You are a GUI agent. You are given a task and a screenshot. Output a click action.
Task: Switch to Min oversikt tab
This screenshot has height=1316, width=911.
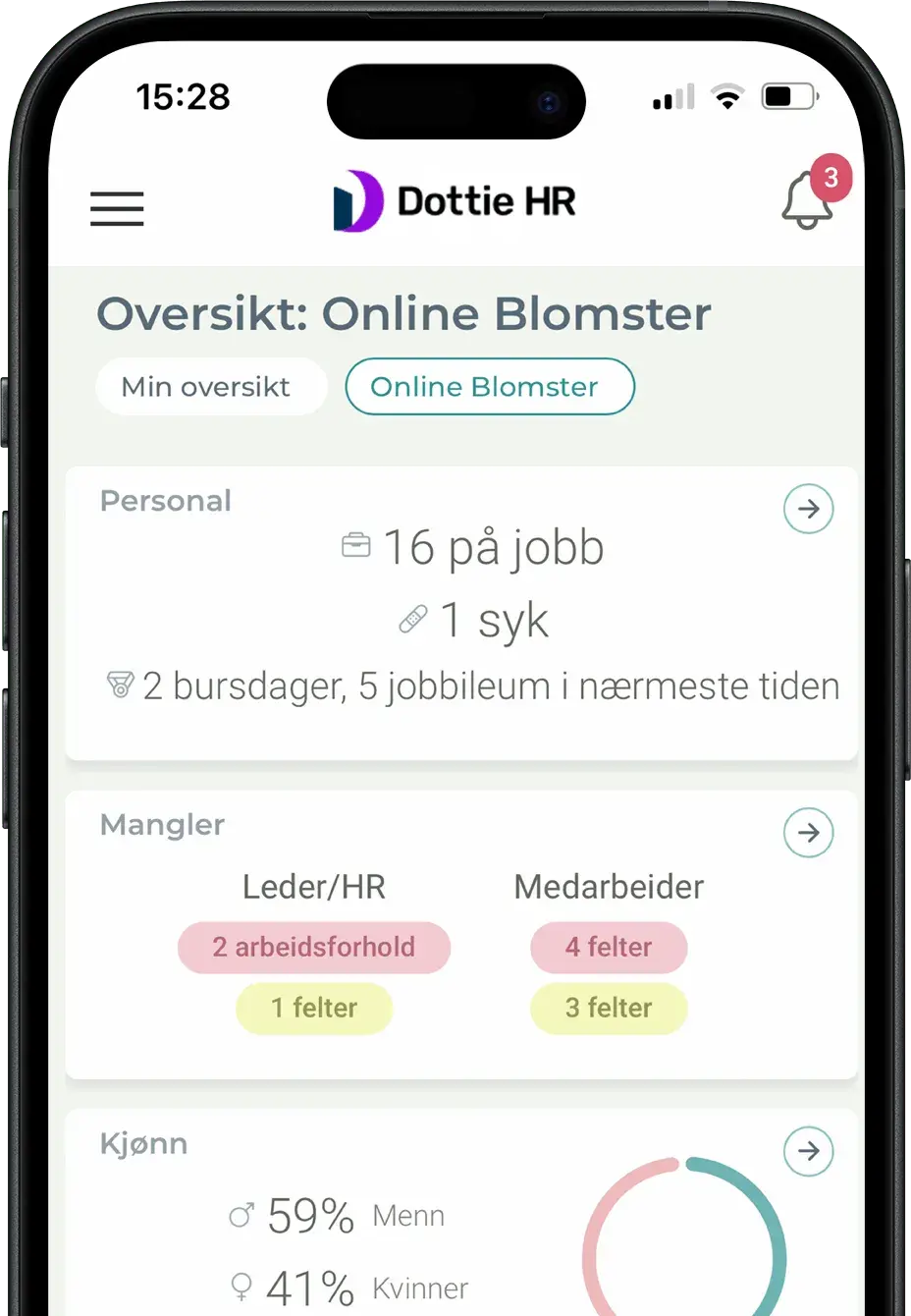coord(206,387)
